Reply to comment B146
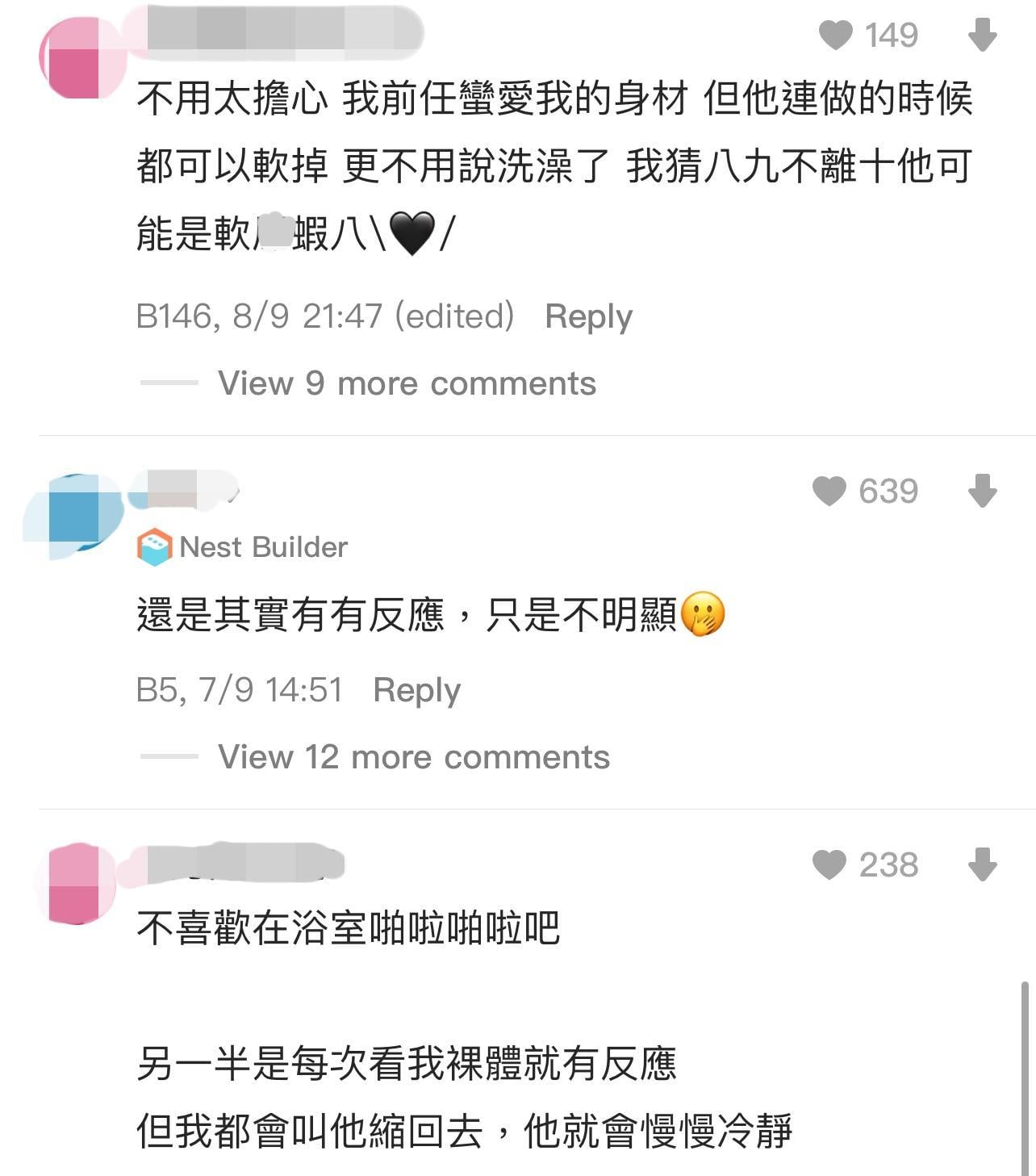The width and height of the screenshot is (1036, 1176). pyautogui.click(x=588, y=316)
